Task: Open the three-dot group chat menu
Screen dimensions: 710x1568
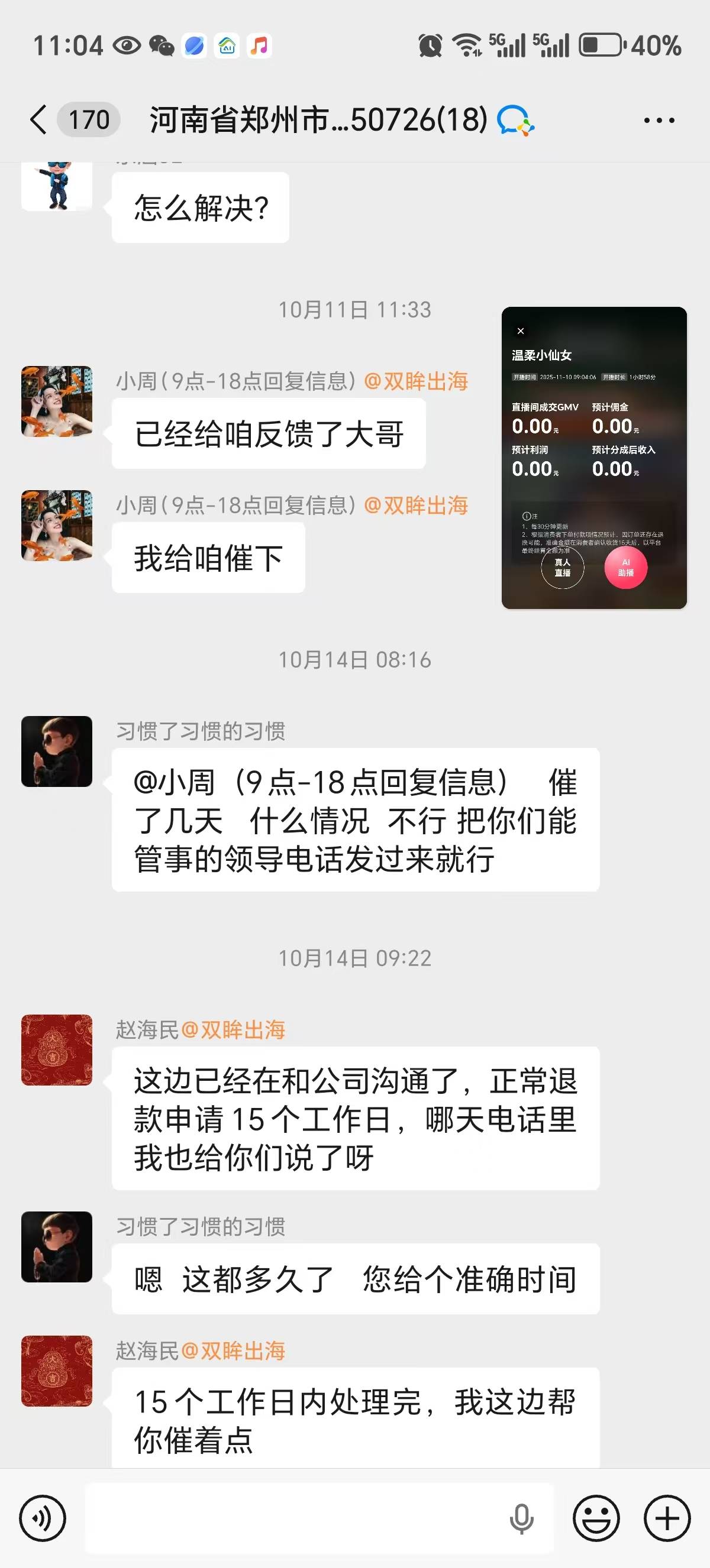Action: coord(659,121)
